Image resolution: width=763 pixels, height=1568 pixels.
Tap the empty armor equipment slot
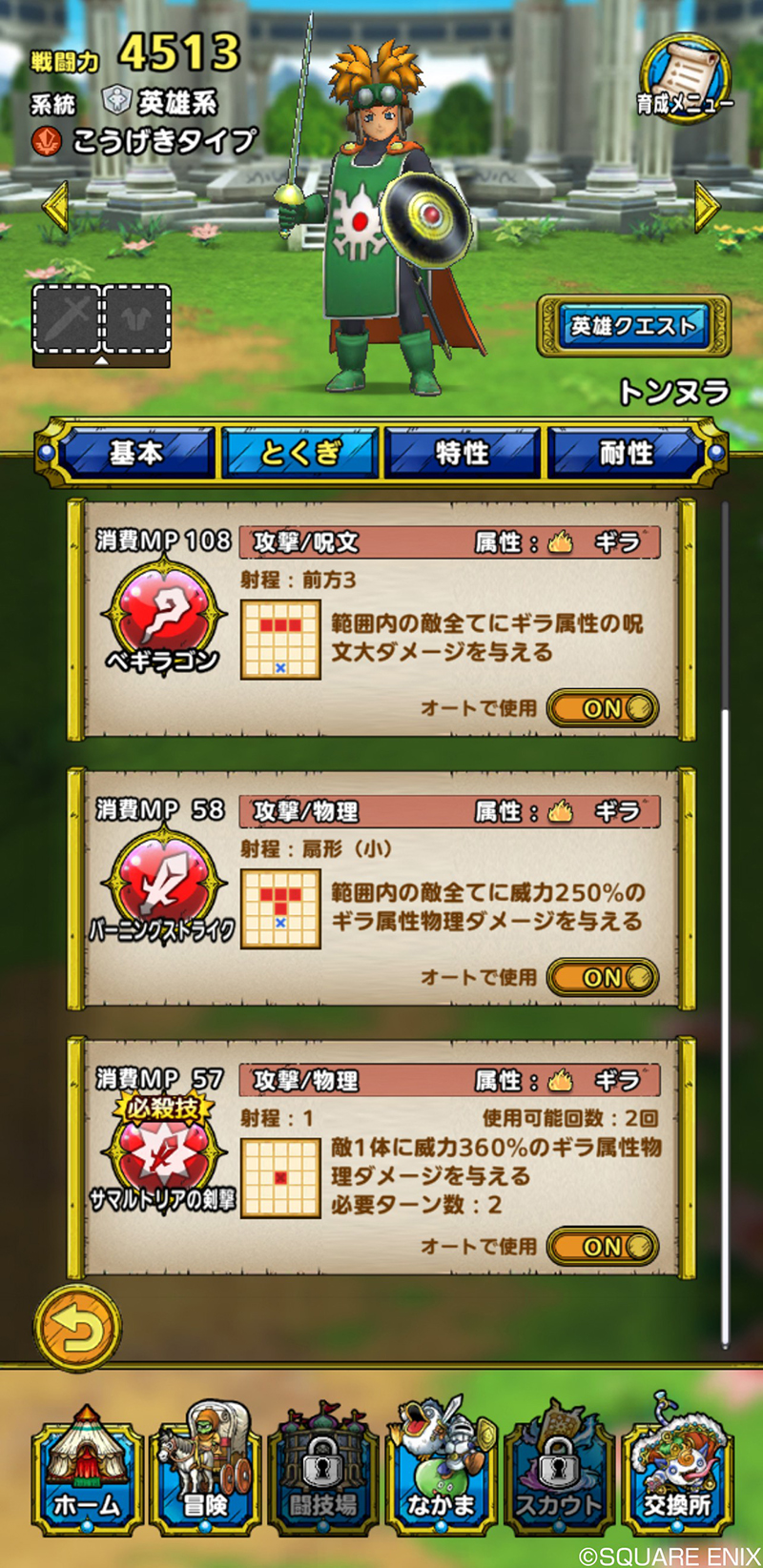(x=136, y=320)
